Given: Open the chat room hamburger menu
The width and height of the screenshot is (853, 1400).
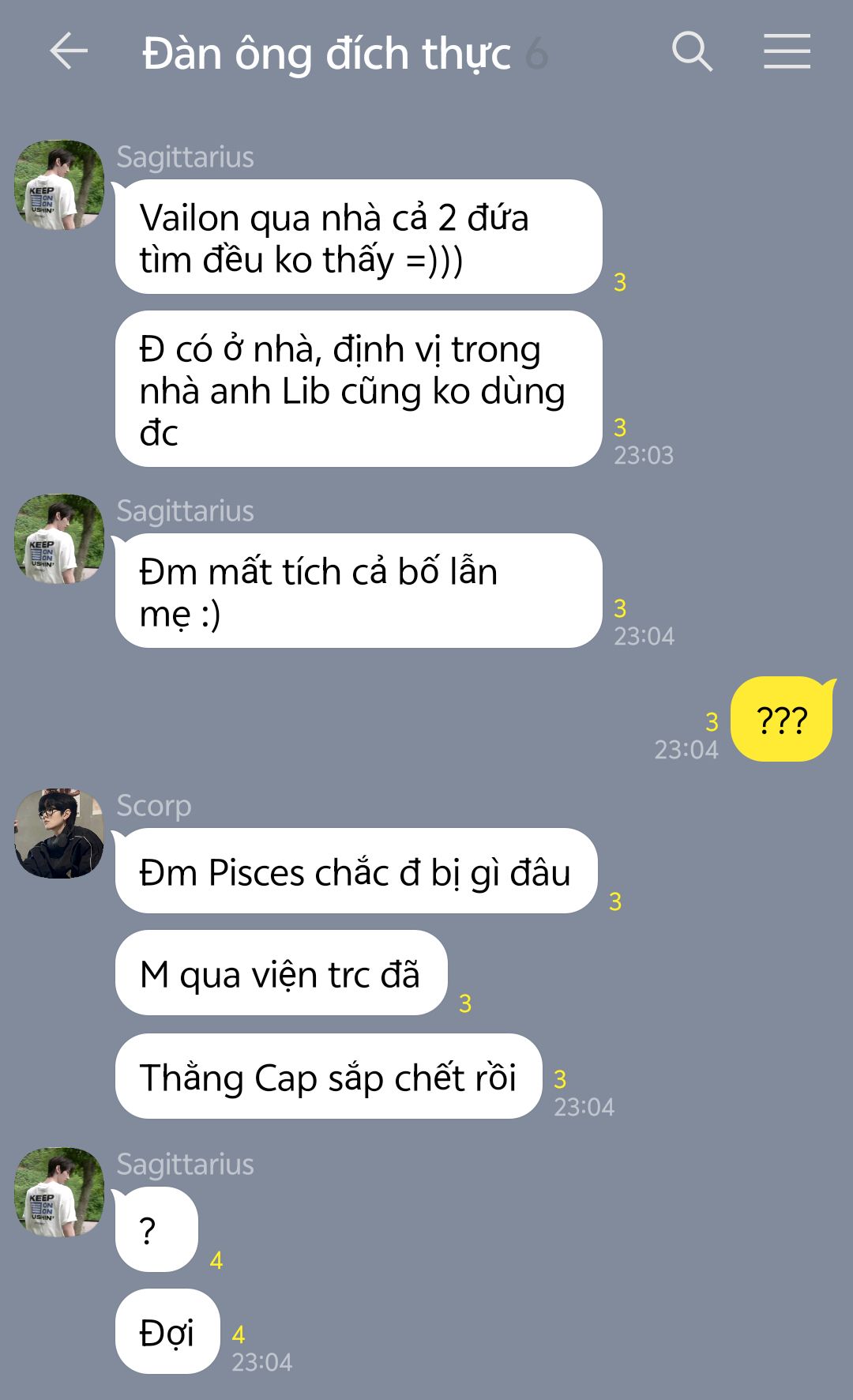Looking at the screenshot, I should 787,52.
